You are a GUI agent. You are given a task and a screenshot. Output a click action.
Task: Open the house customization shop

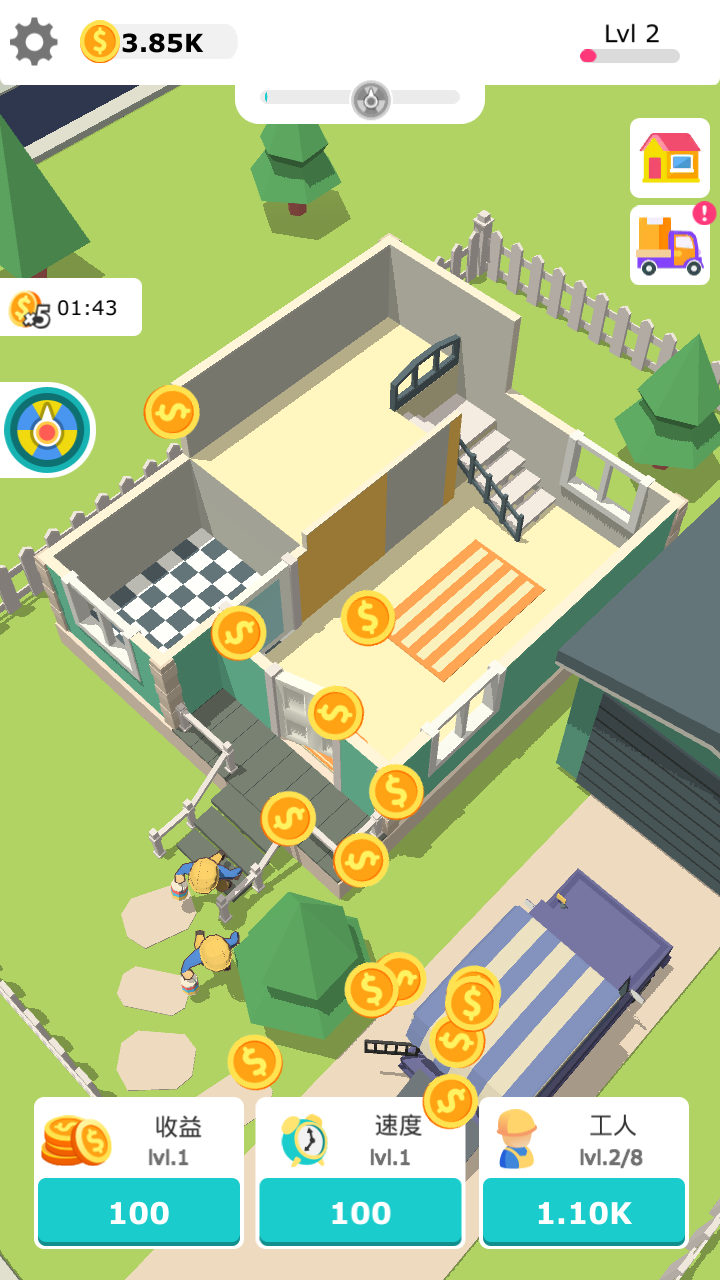click(668, 158)
